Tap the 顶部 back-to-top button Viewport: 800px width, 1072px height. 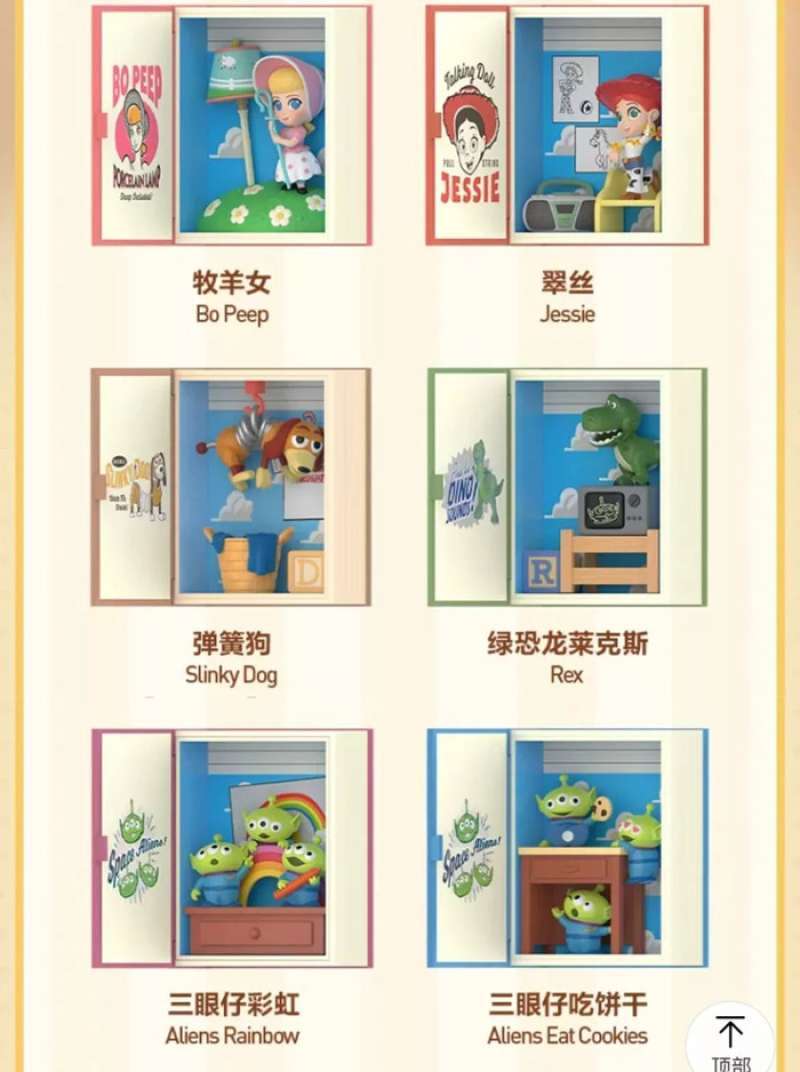tap(731, 1036)
